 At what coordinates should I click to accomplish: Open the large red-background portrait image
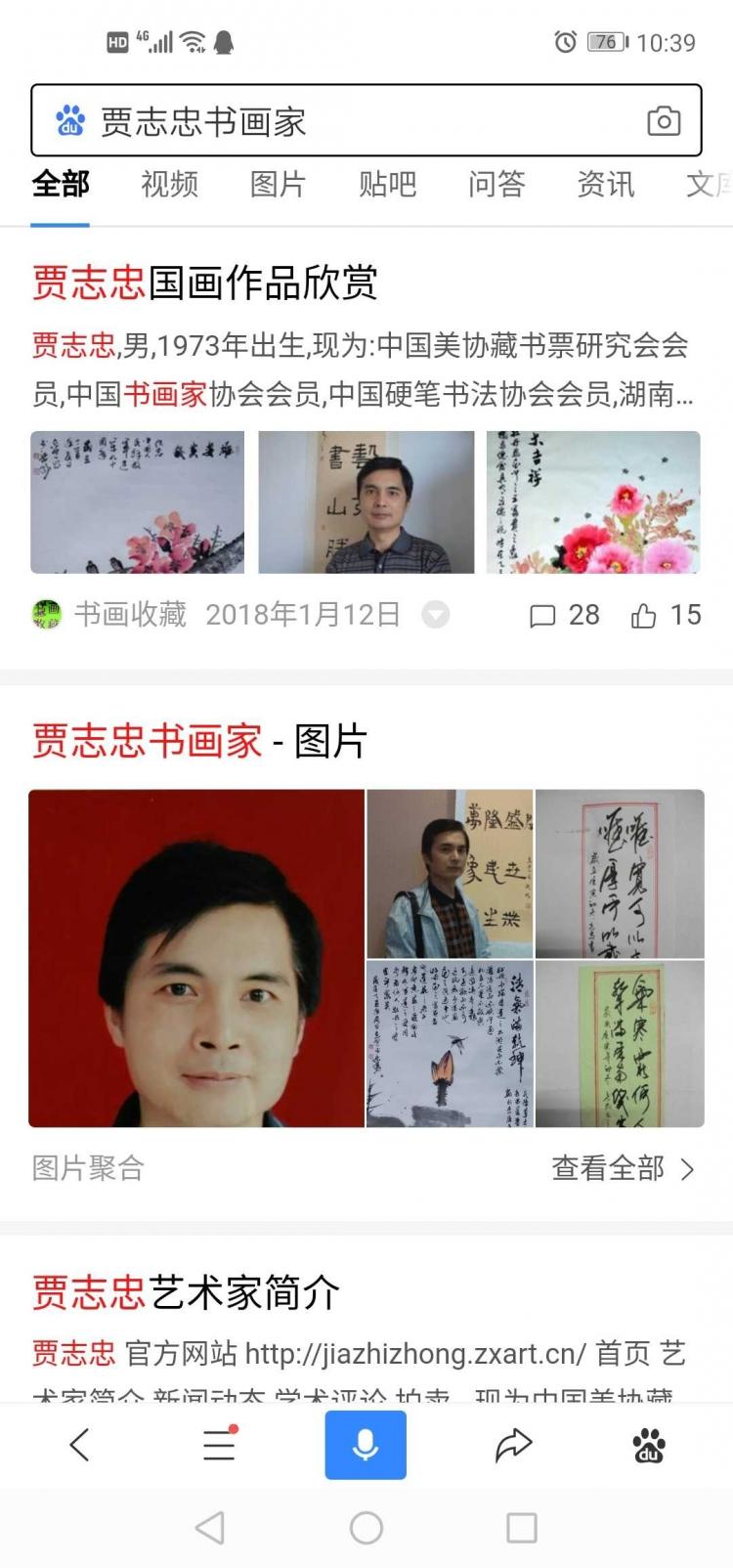(x=196, y=958)
